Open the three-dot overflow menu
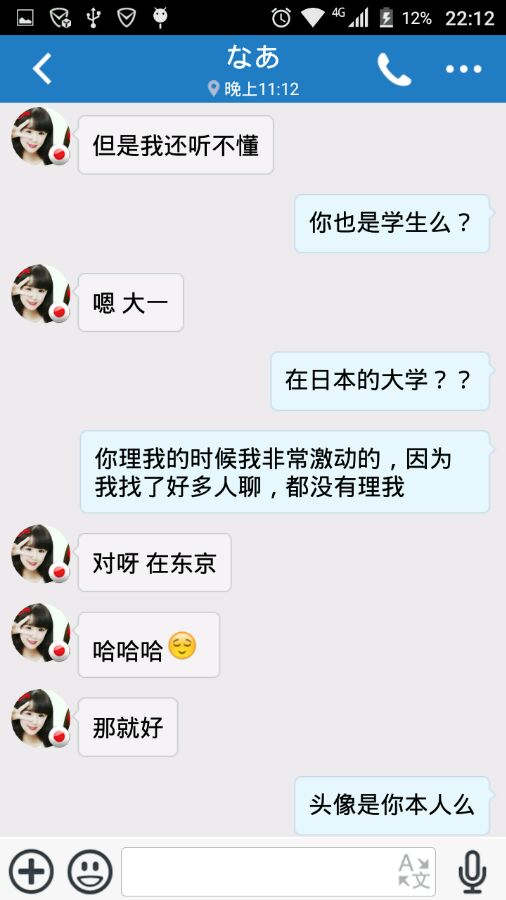The height and width of the screenshot is (900, 506). 464,69
